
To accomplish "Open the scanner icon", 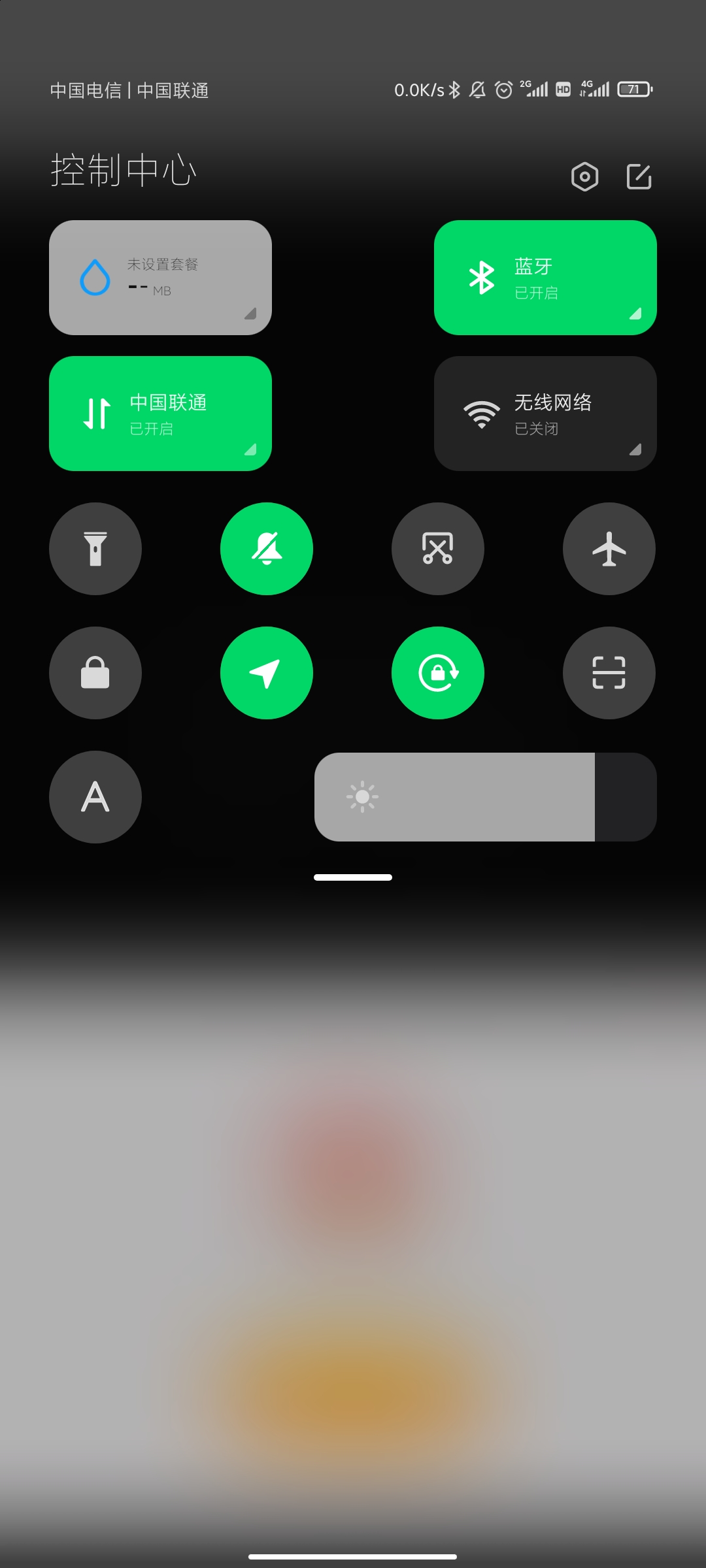I will coord(609,673).
